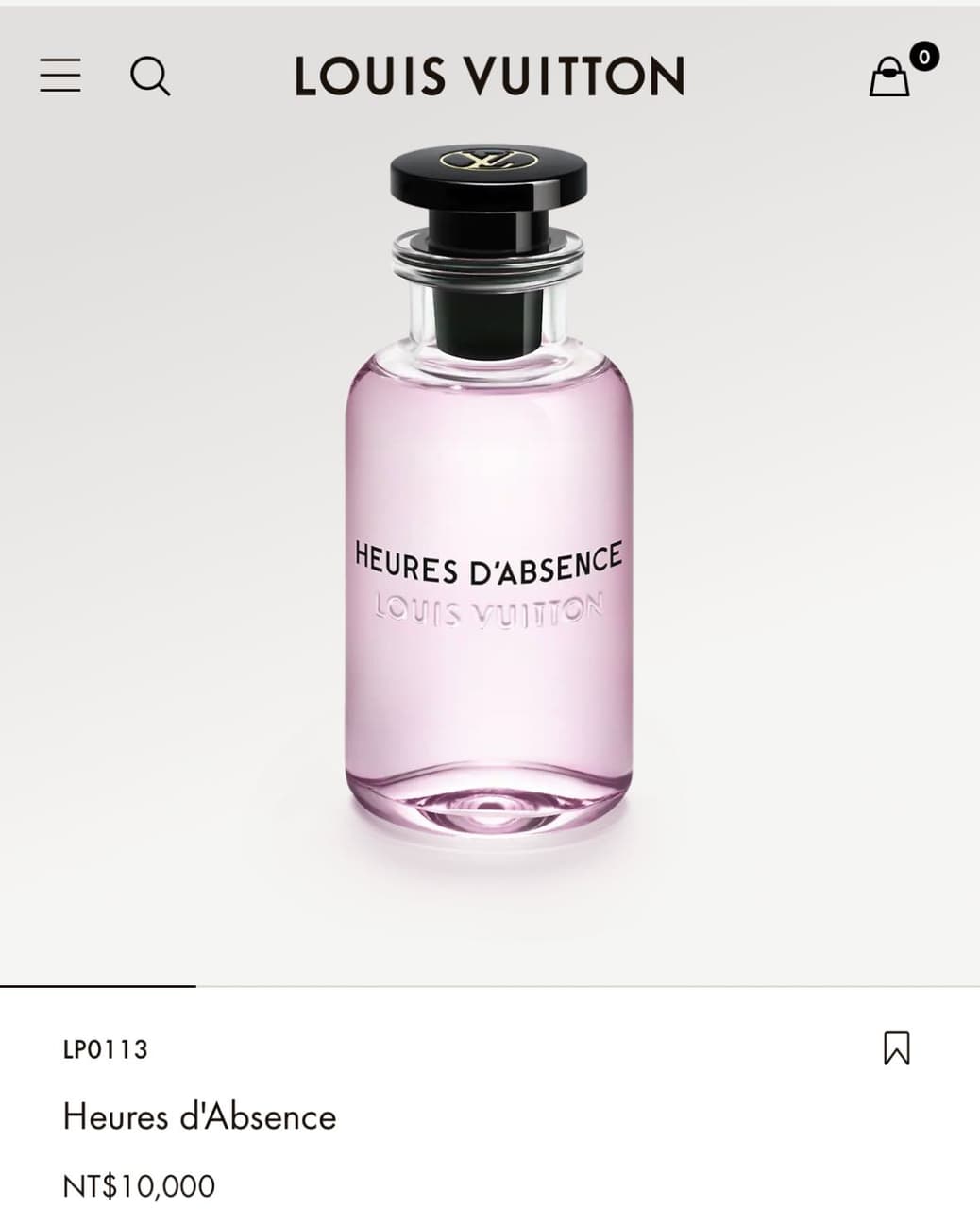This screenshot has width=980, height=1209.
Task: View the Heures d'Absence product image
Action: coord(489,491)
